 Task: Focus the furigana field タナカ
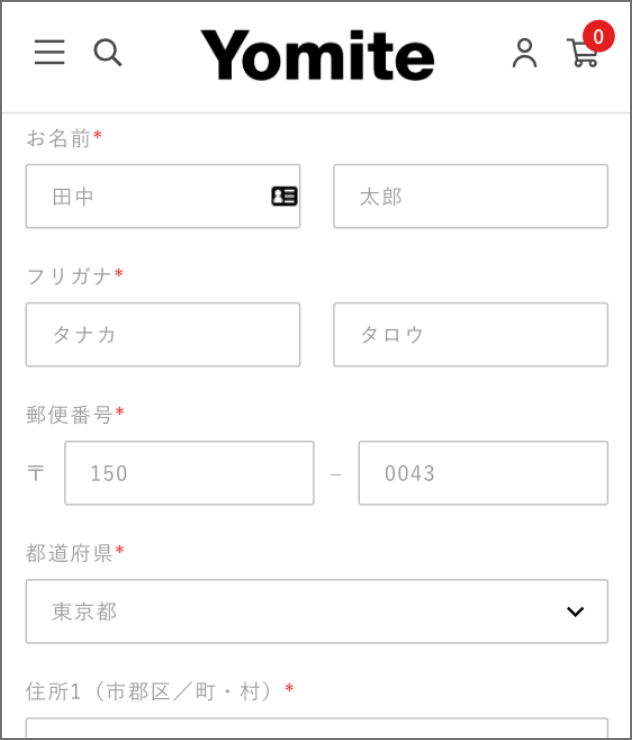[163, 334]
